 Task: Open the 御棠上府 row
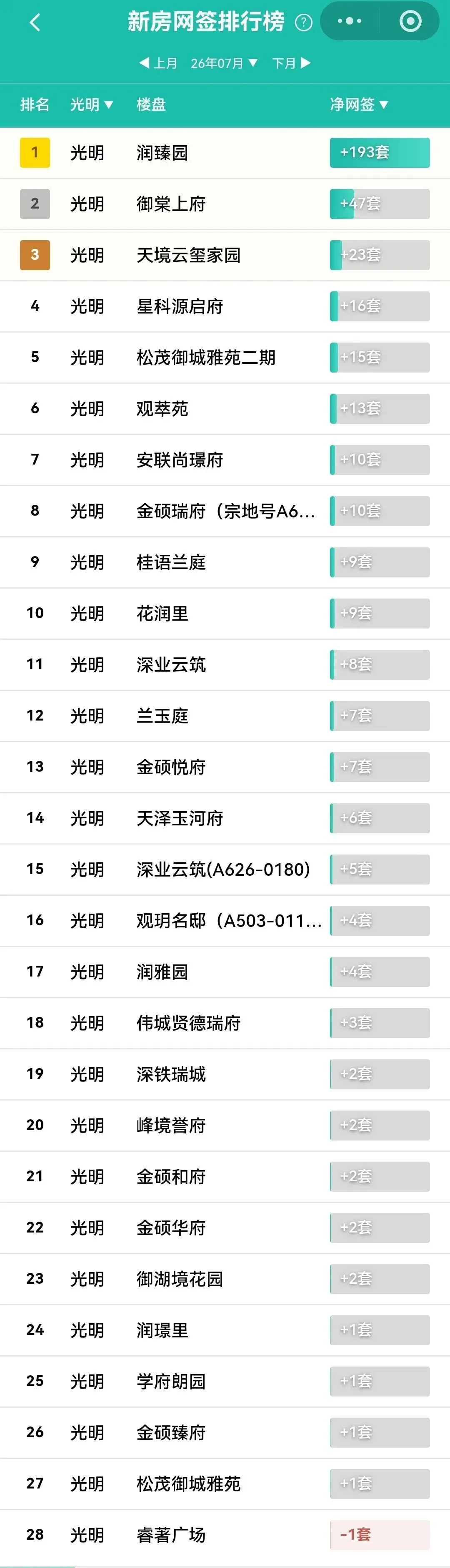225,204
